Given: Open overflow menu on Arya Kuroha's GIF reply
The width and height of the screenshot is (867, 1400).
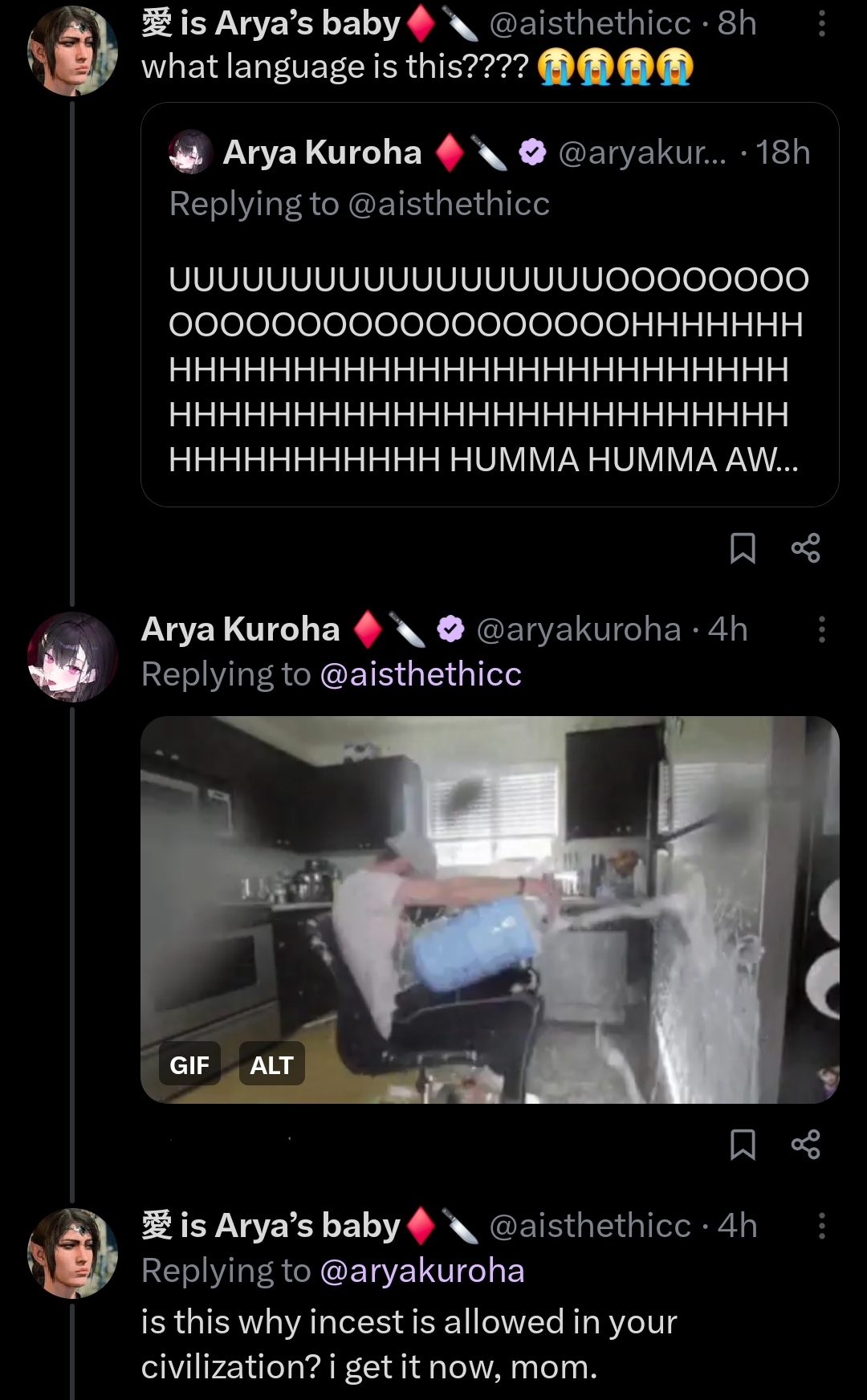Looking at the screenshot, I should pyautogui.click(x=821, y=629).
